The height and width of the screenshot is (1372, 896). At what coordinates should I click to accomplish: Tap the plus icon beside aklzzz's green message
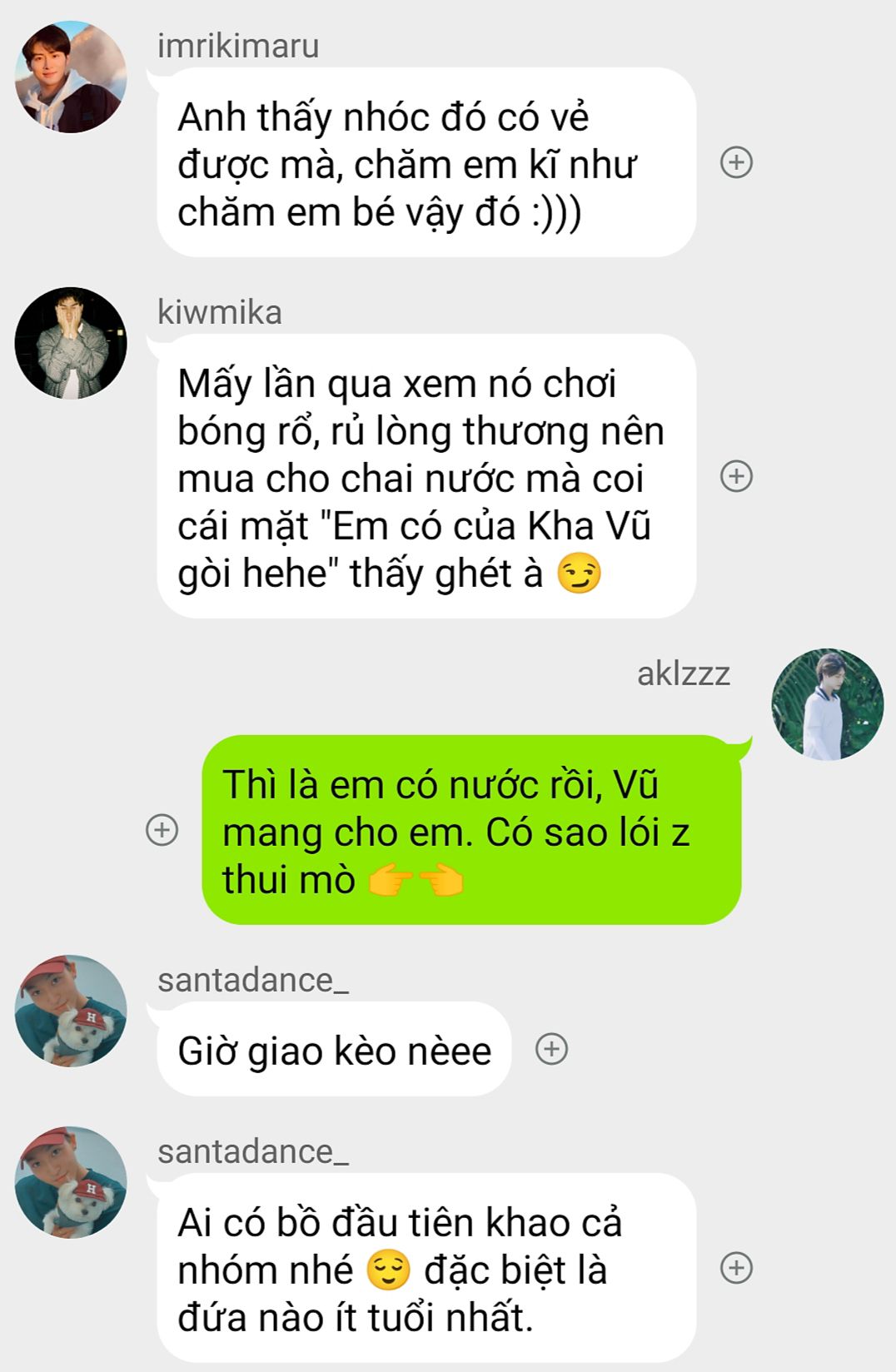(162, 830)
